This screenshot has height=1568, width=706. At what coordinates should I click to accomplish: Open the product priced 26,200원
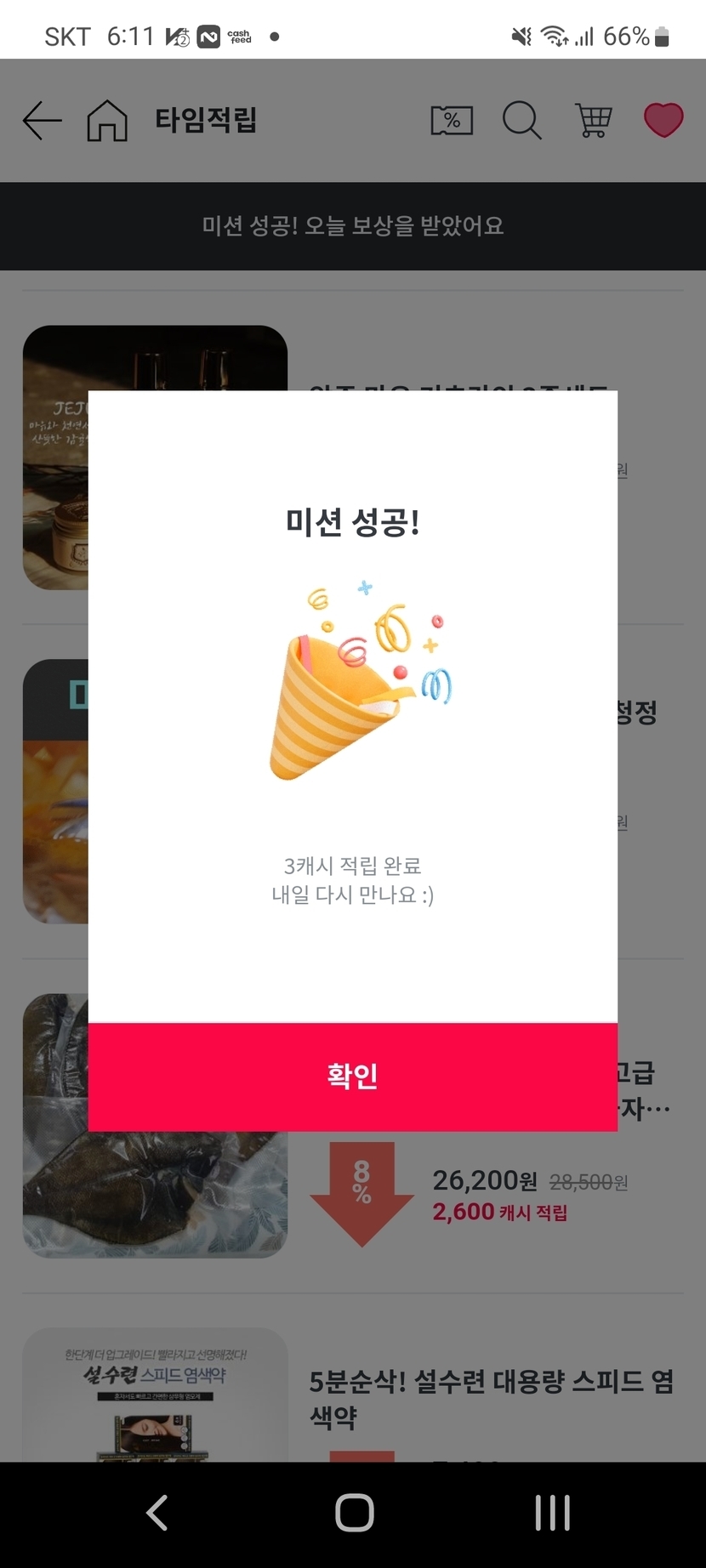tap(485, 1180)
